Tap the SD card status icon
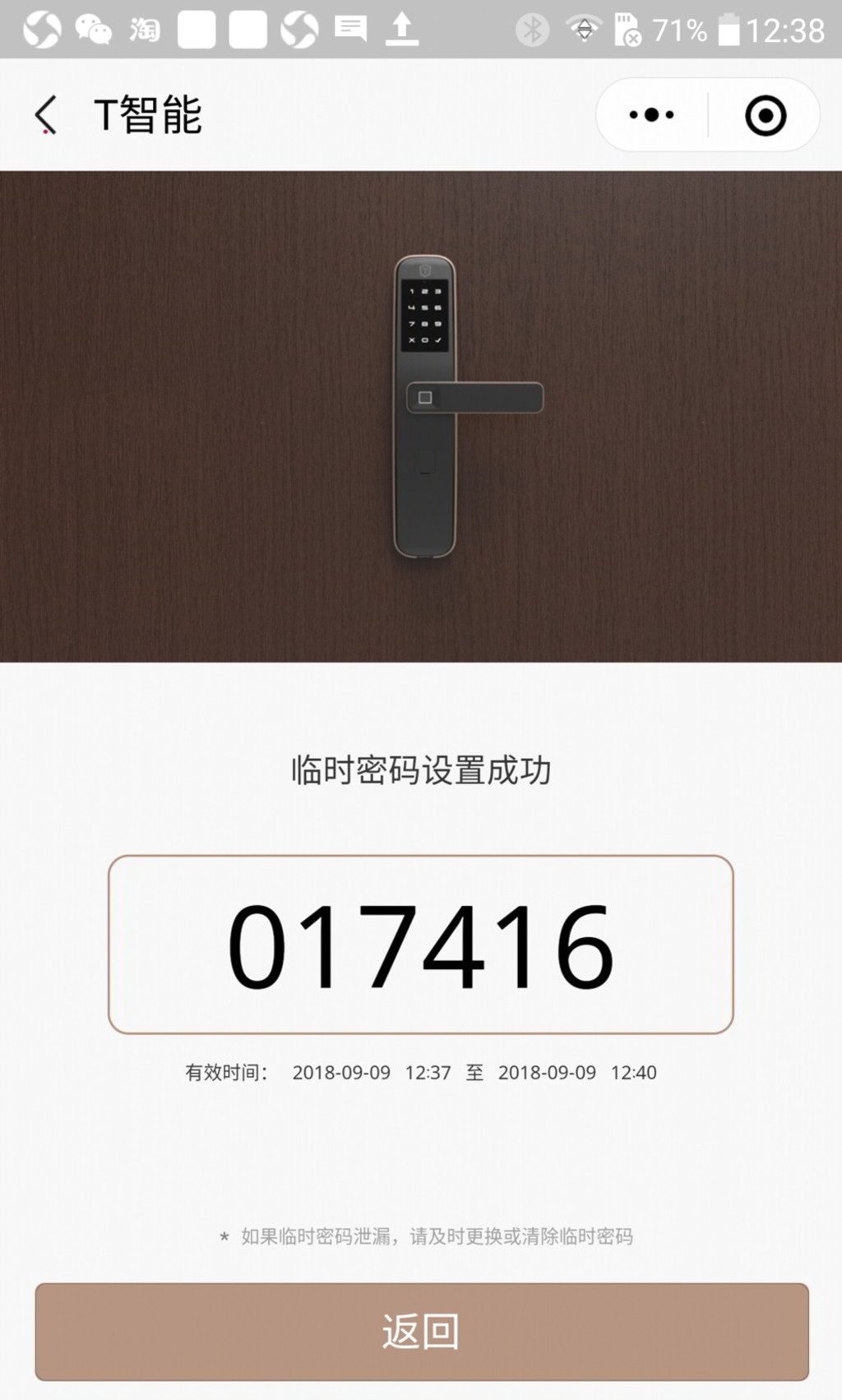Image resolution: width=842 pixels, height=1400 pixels. (629, 30)
